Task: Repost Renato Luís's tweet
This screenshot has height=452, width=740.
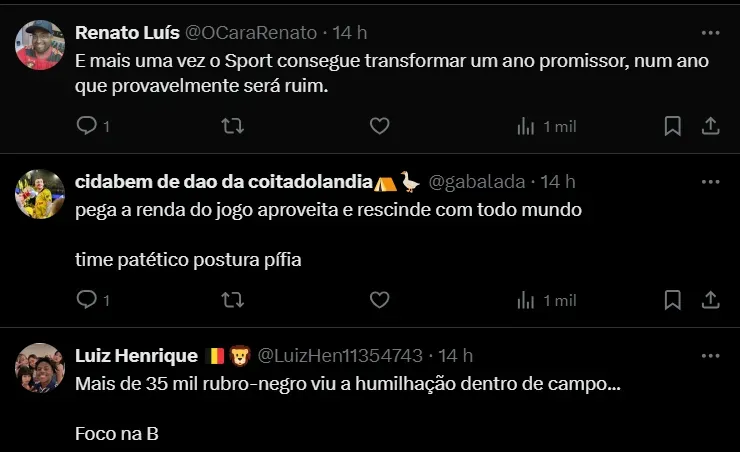Action: (232, 126)
